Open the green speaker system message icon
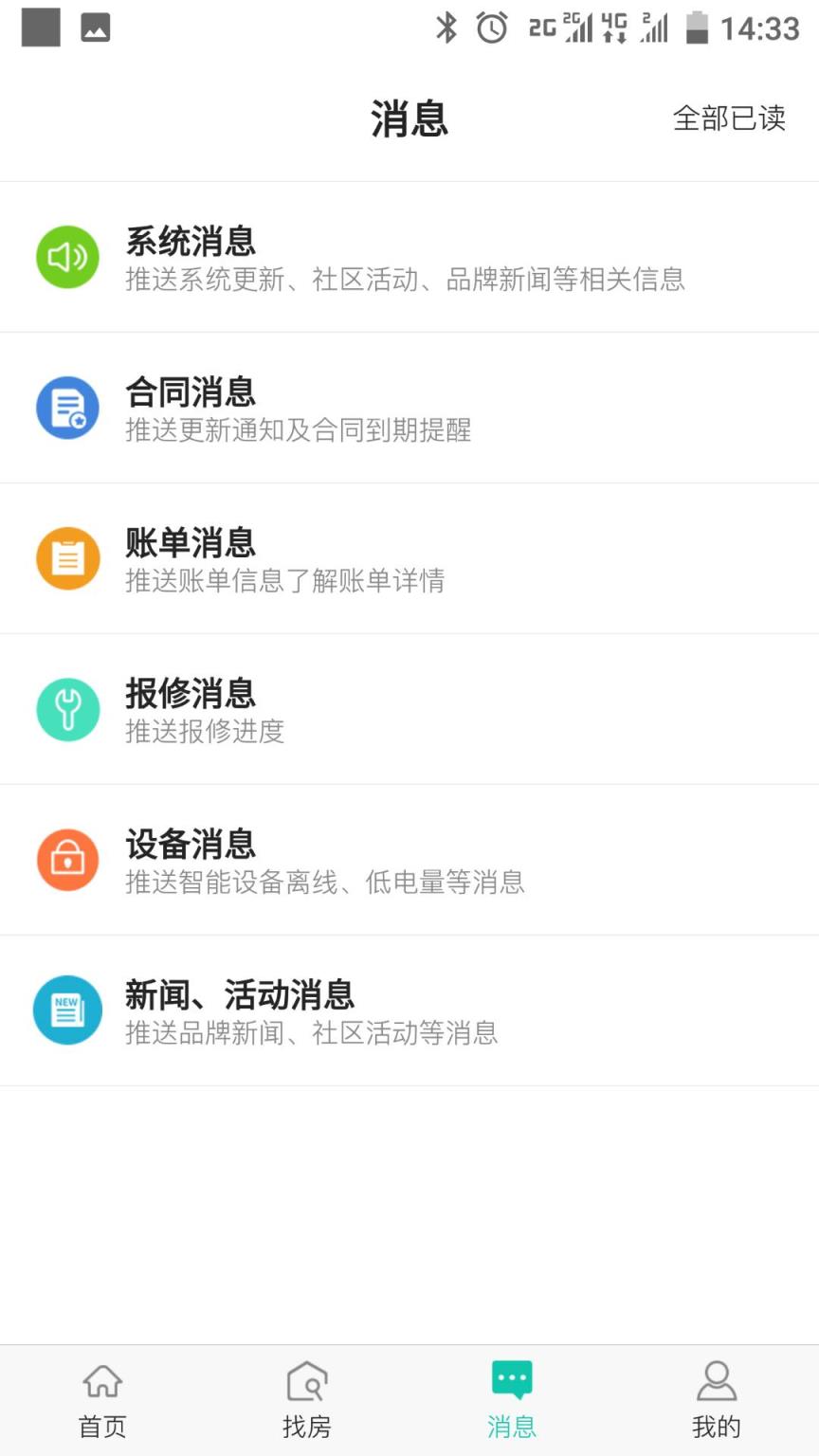Viewport: 819px width, 1456px height. [x=67, y=257]
